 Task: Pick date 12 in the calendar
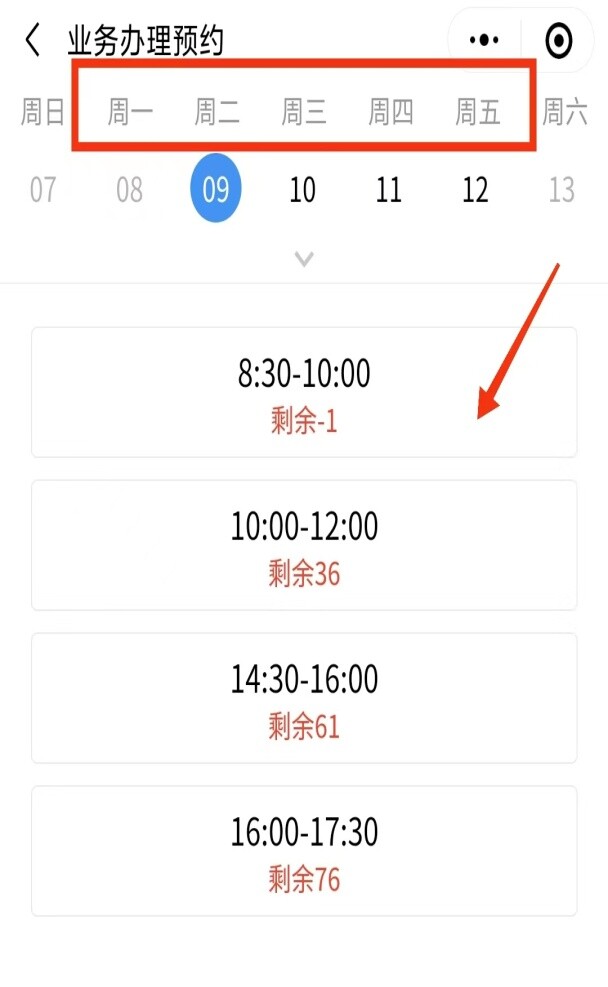[475, 190]
